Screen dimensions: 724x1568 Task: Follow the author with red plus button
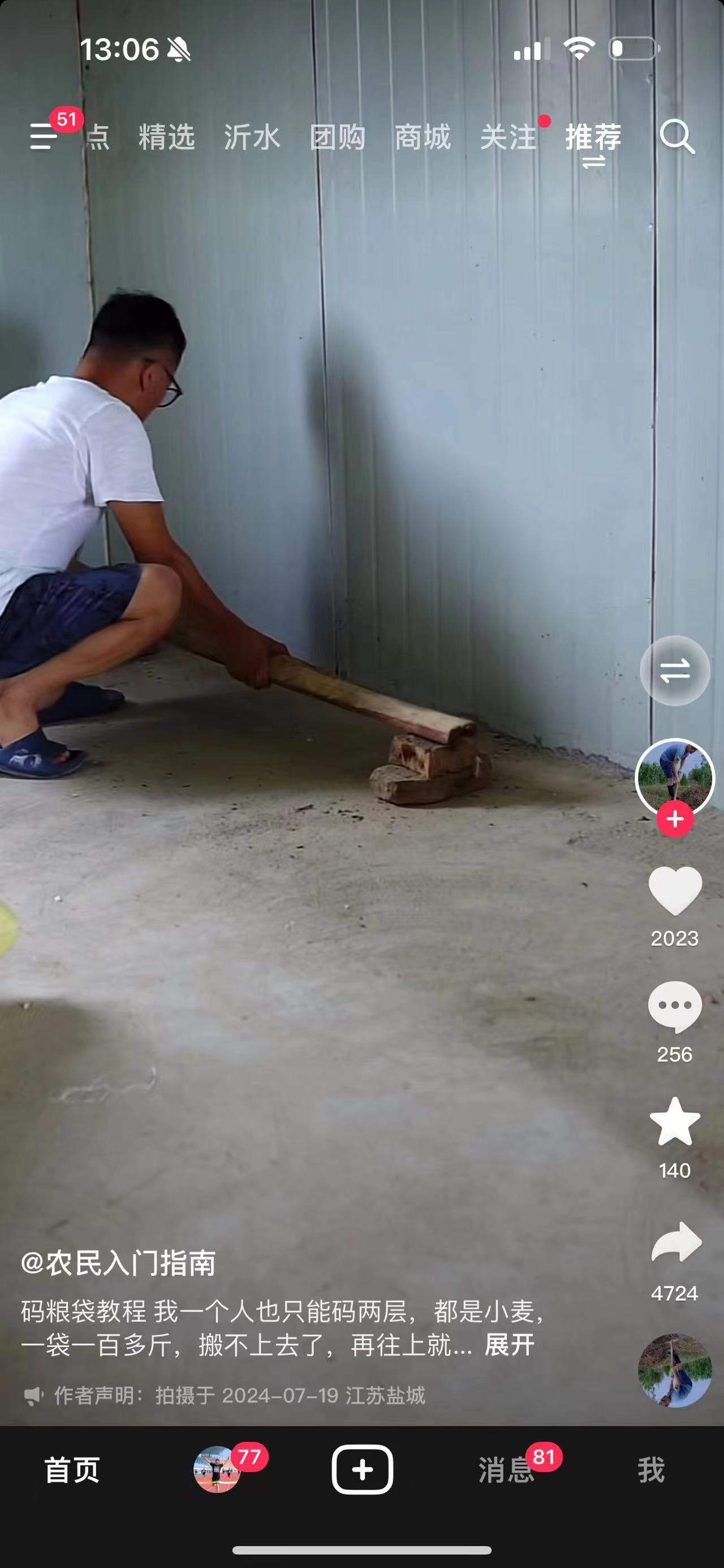coord(675,818)
